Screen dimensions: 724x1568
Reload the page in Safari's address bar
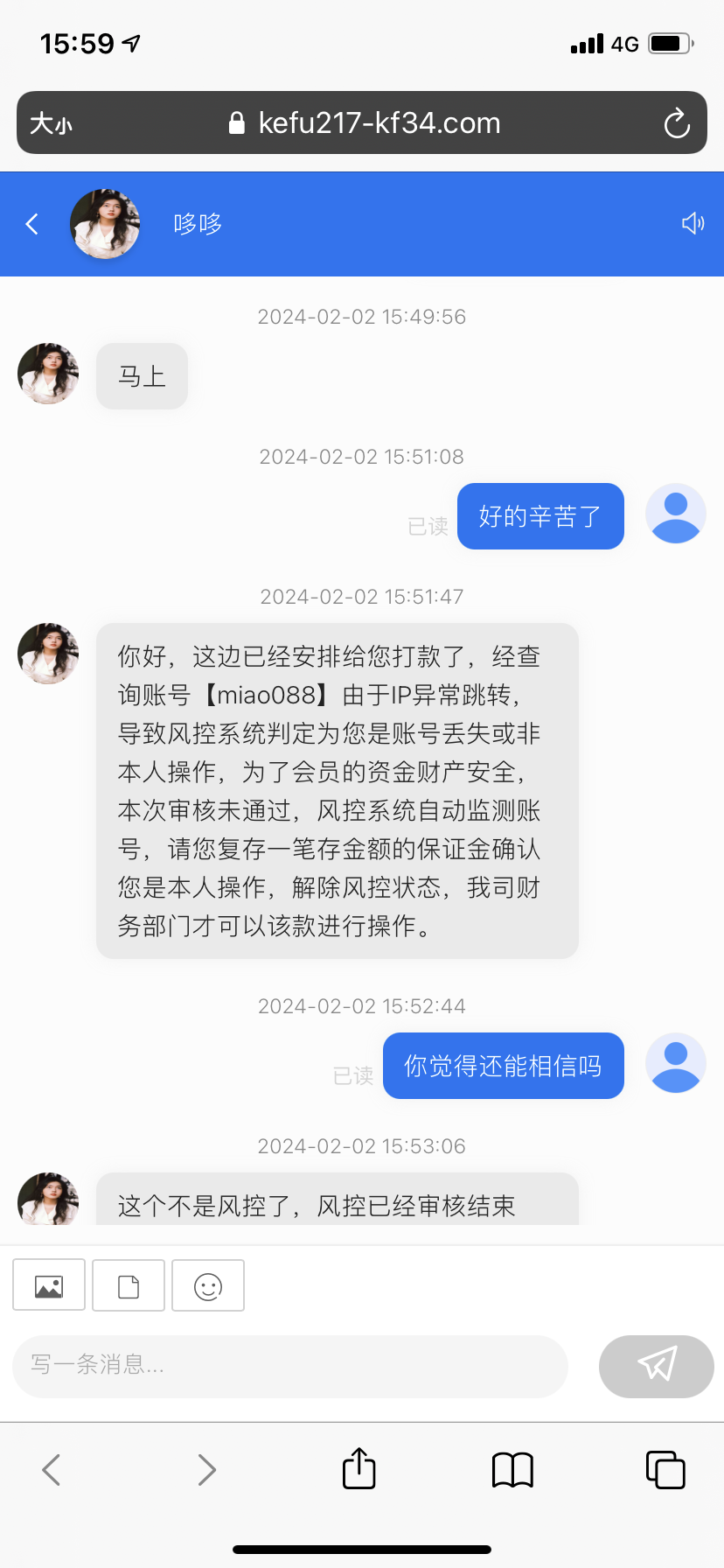[x=677, y=123]
